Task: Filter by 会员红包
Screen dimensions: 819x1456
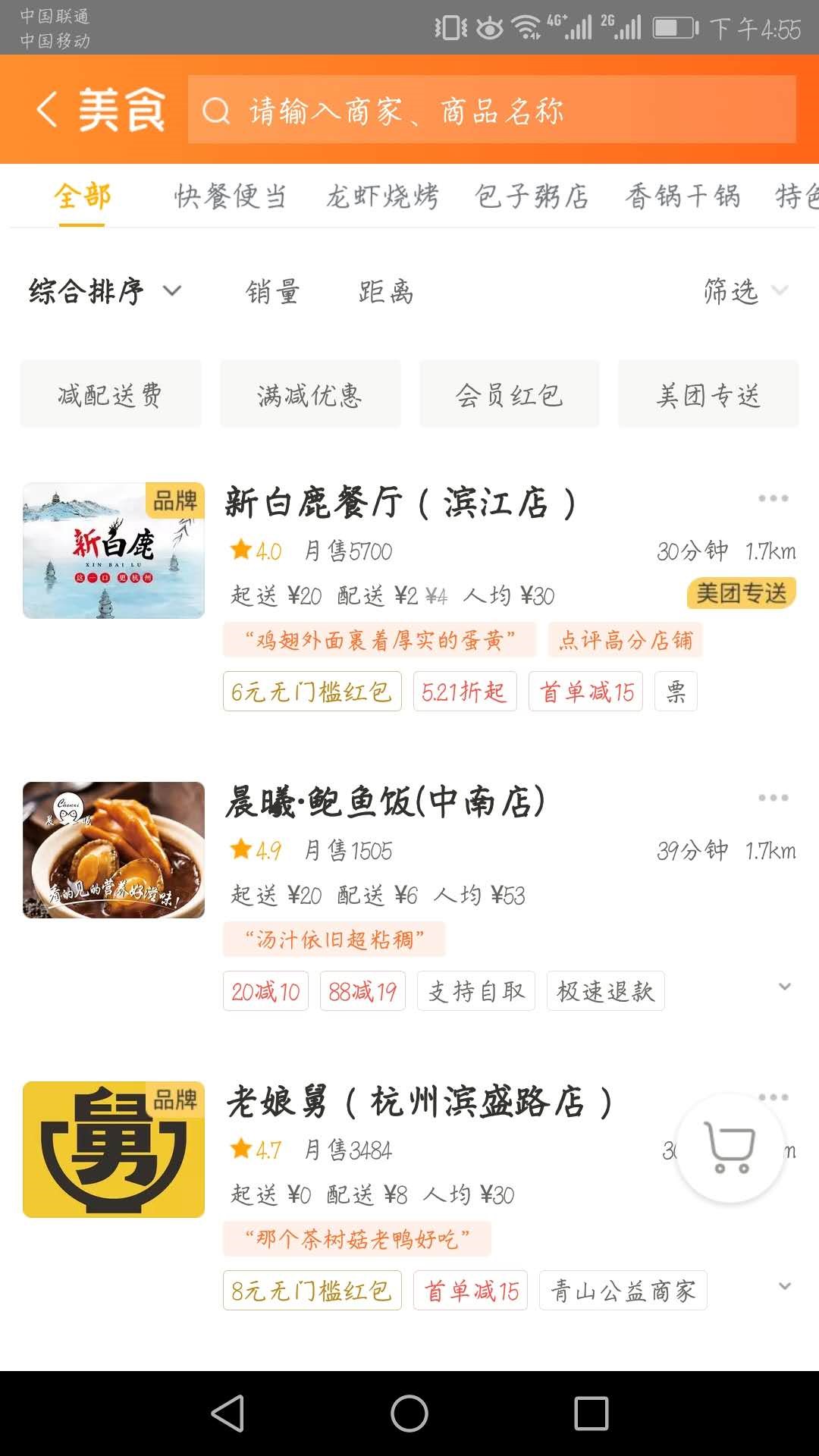Action: tap(510, 394)
